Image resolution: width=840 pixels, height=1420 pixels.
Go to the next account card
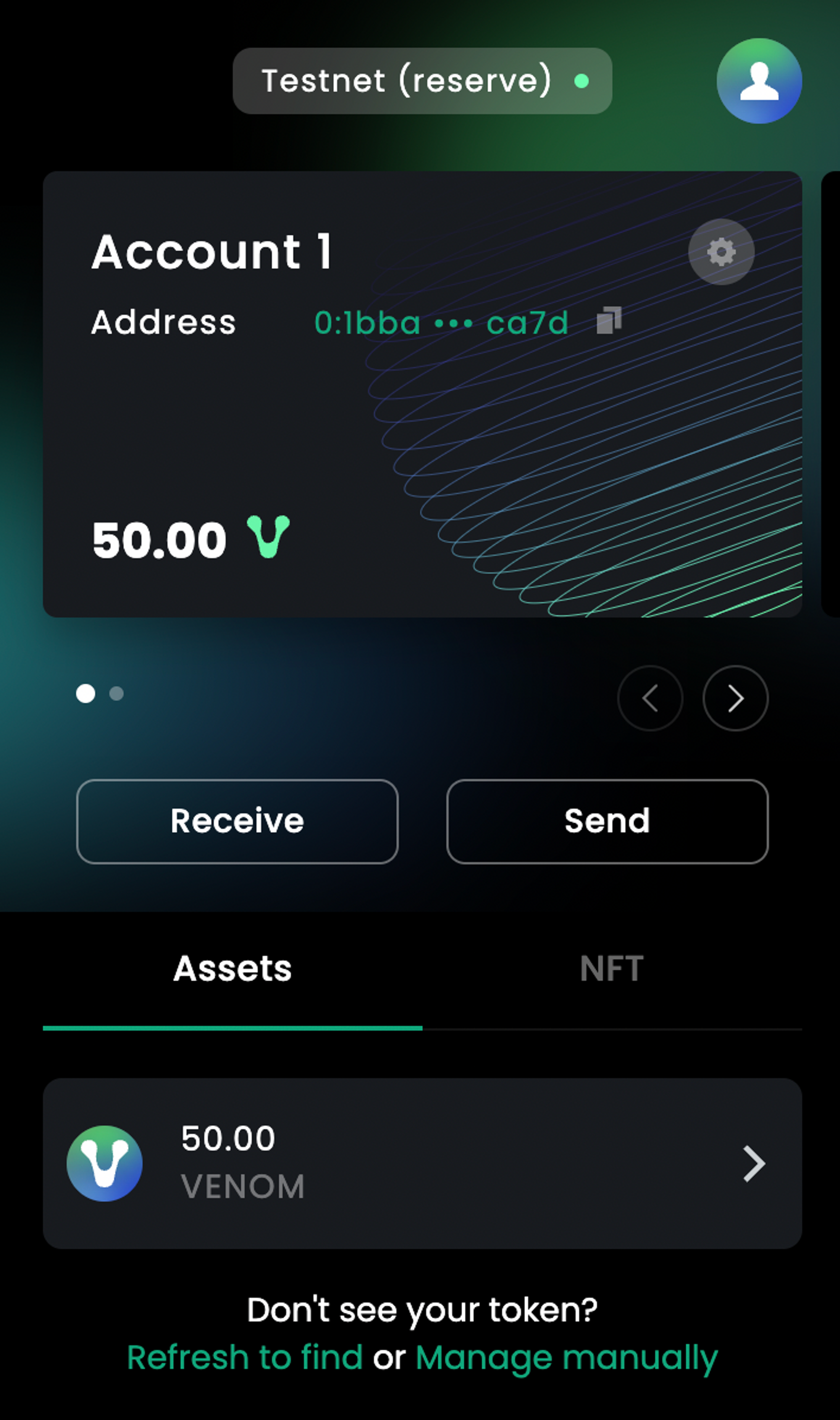pyautogui.click(x=735, y=698)
